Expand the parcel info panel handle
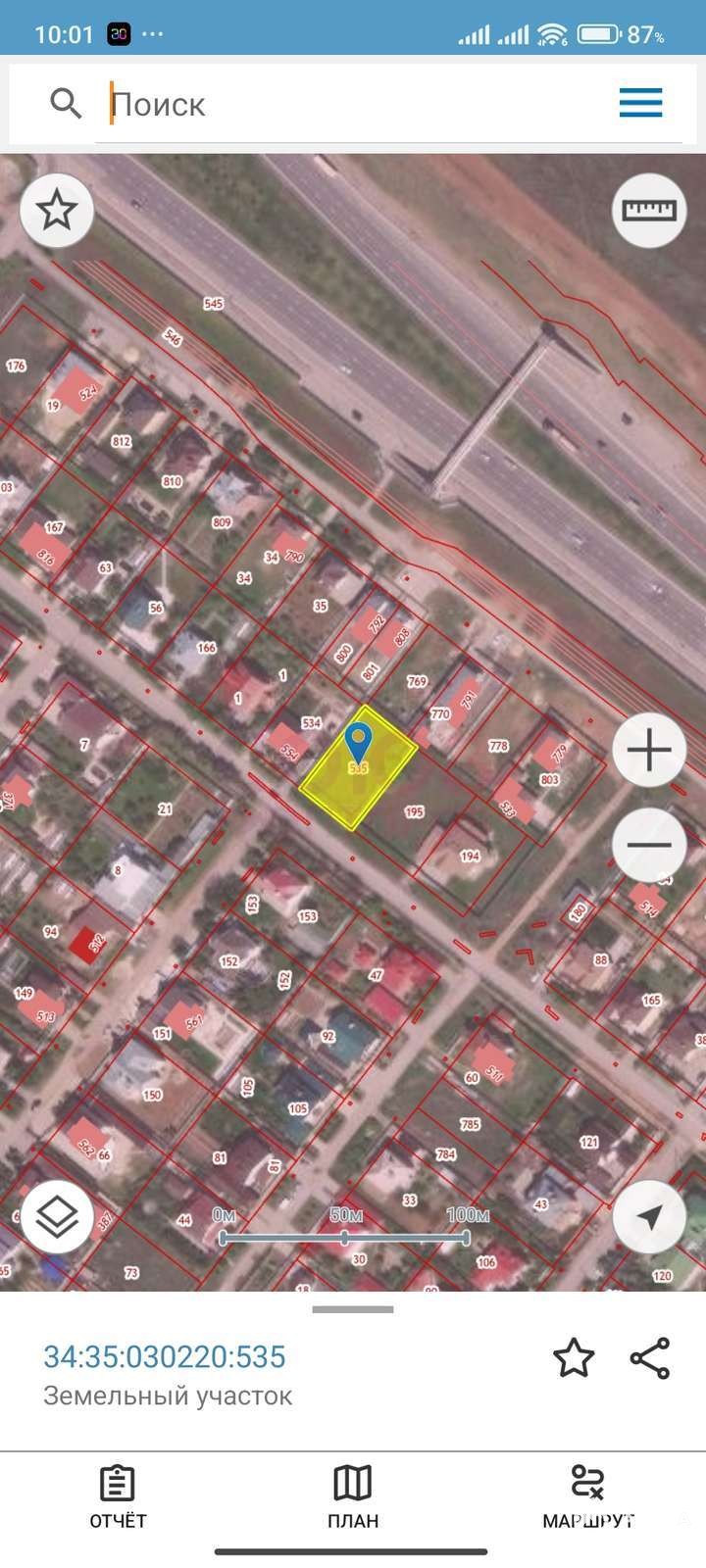The width and height of the screenshot is (706, 1568). pyautogui.click(x=353, y=1309)
